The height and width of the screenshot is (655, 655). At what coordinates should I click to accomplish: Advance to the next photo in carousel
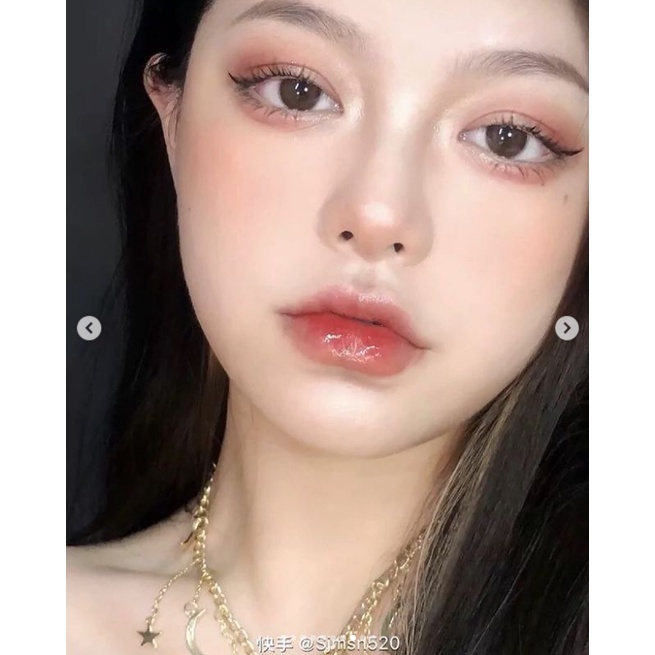566,328
